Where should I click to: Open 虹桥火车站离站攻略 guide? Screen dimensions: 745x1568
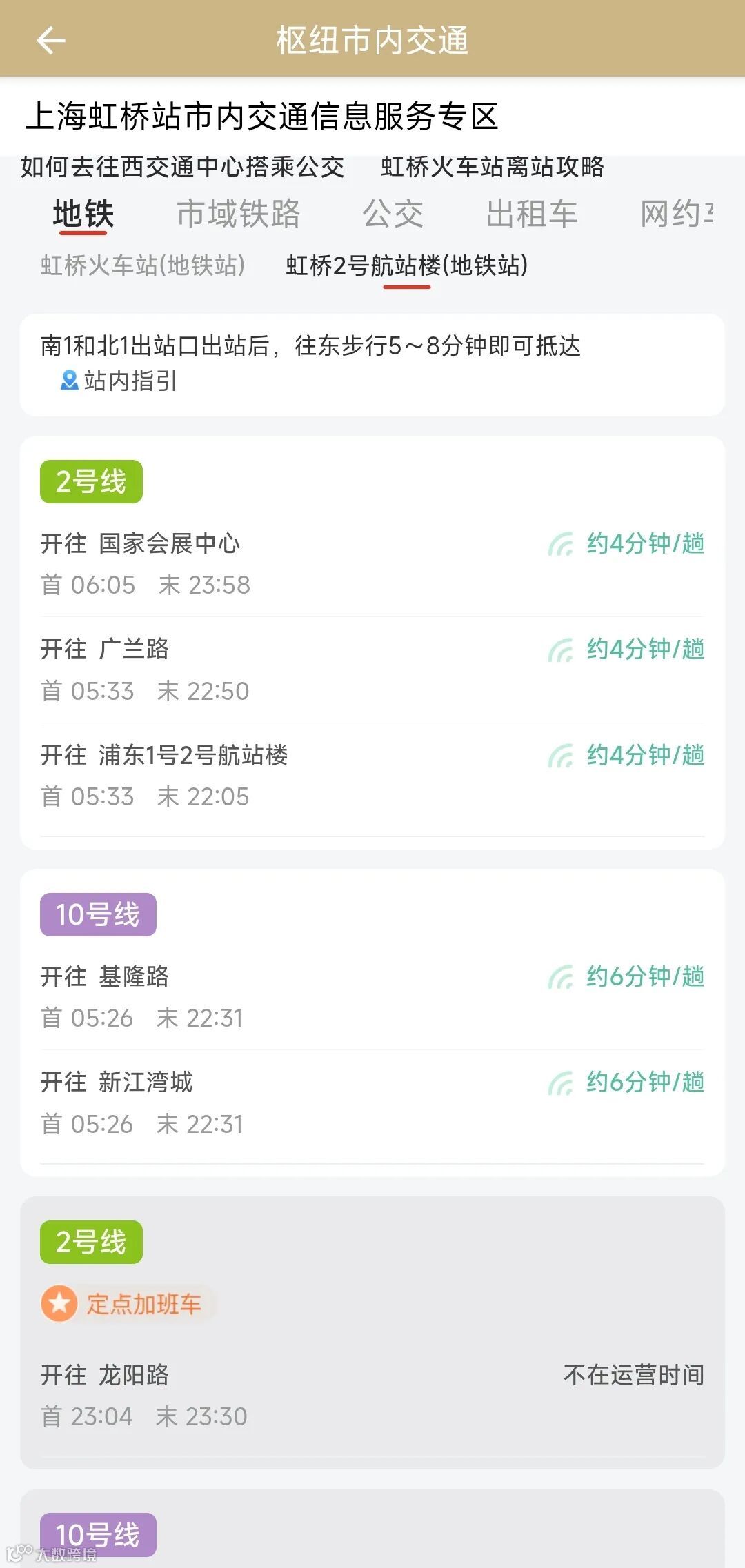492,167
